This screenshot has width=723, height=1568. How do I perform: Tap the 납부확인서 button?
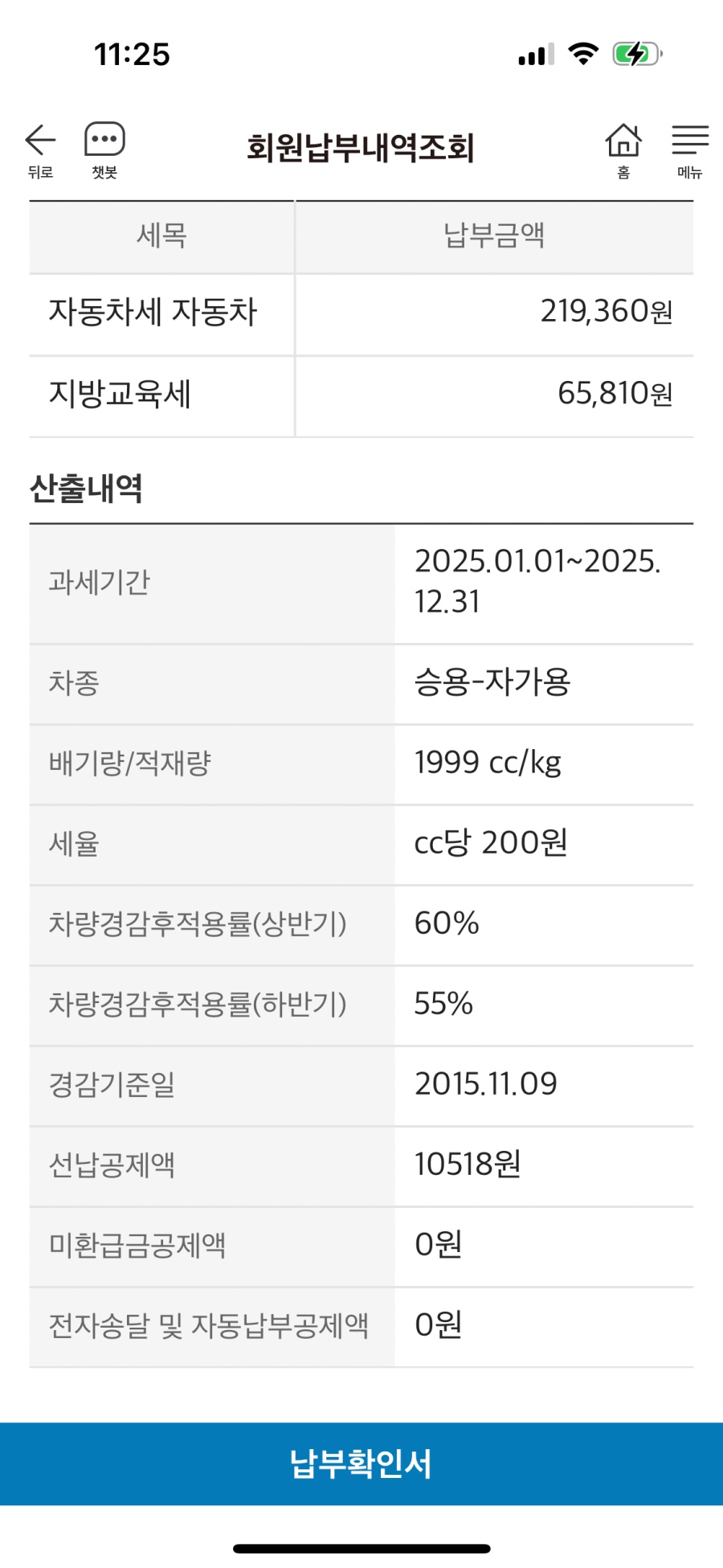361,1464
